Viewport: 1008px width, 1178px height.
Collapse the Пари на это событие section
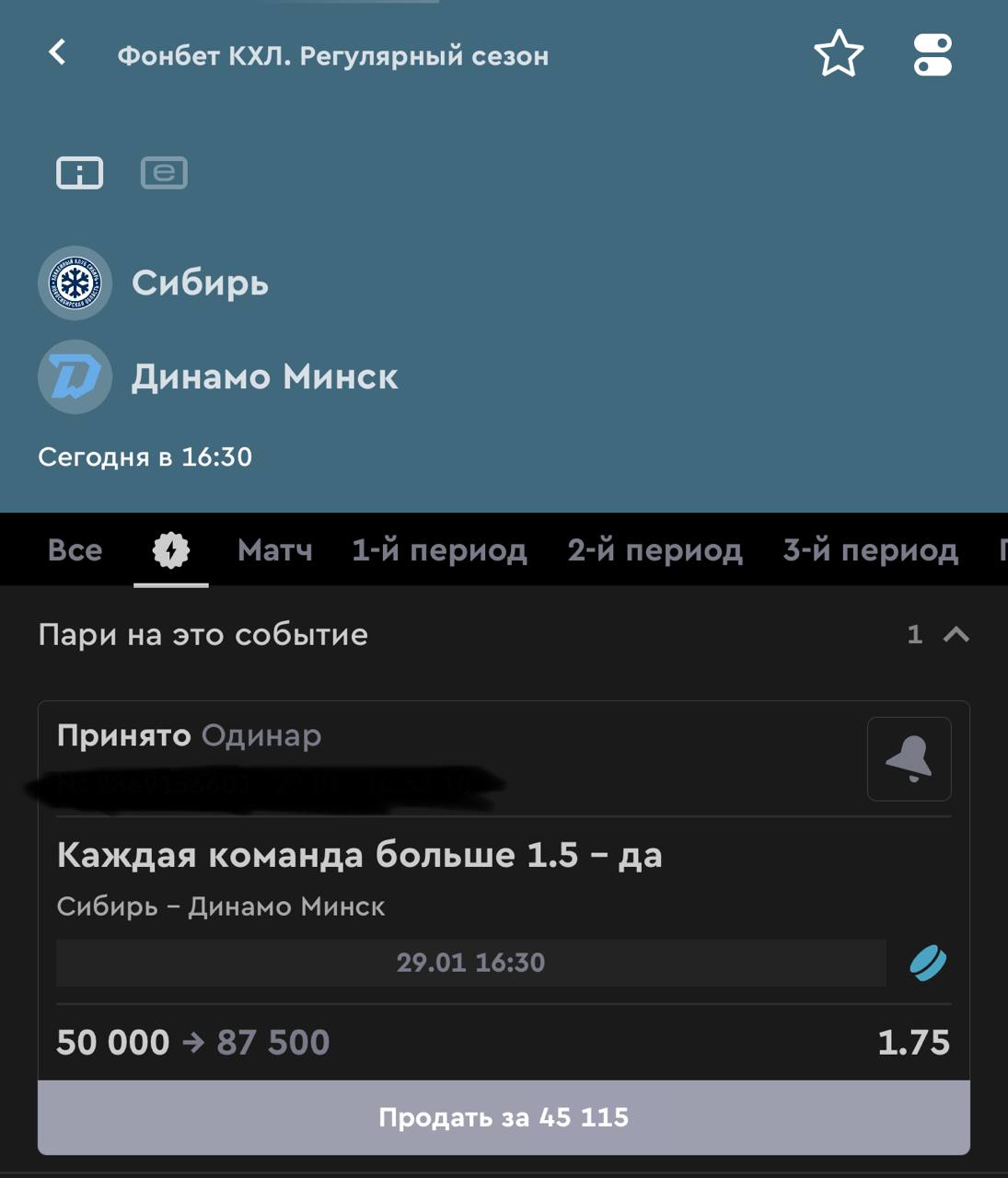coord(956,634)
